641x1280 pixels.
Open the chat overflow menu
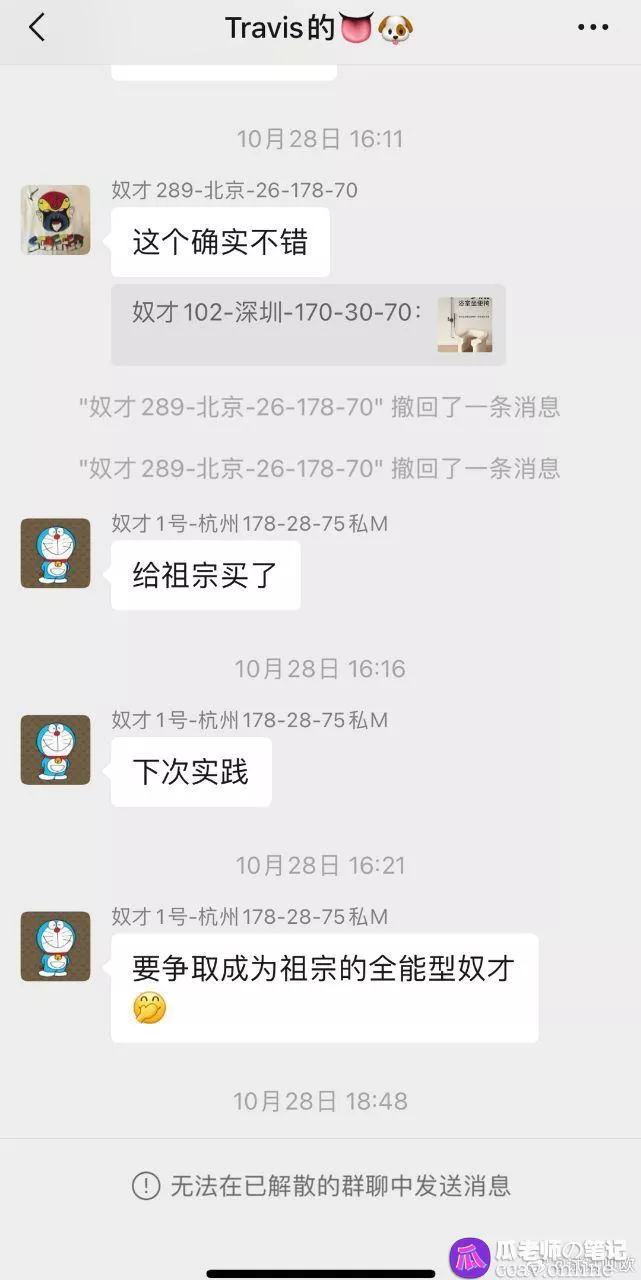(x=593, y=28)
